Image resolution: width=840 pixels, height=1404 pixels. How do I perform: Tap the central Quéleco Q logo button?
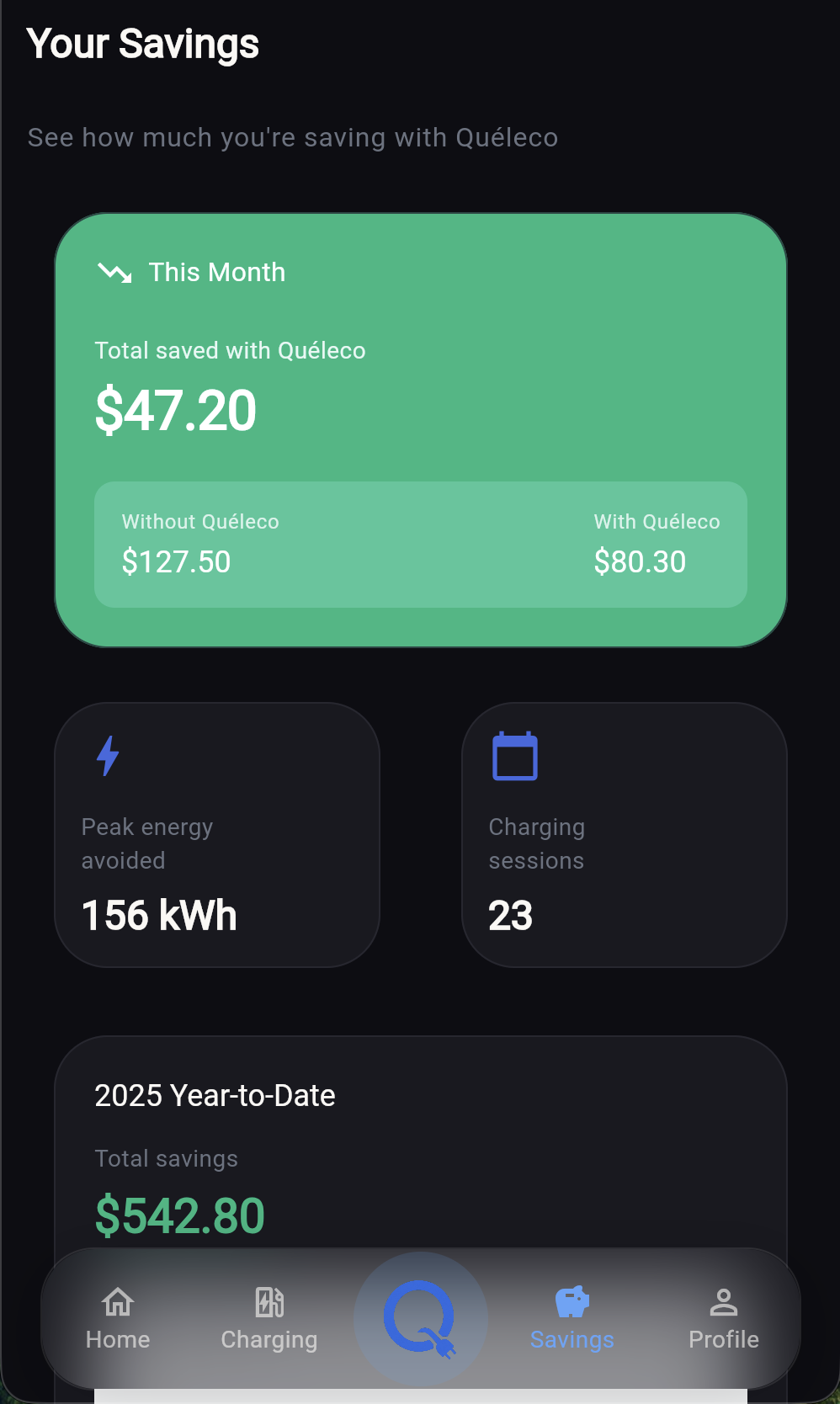click(420, 1317)
